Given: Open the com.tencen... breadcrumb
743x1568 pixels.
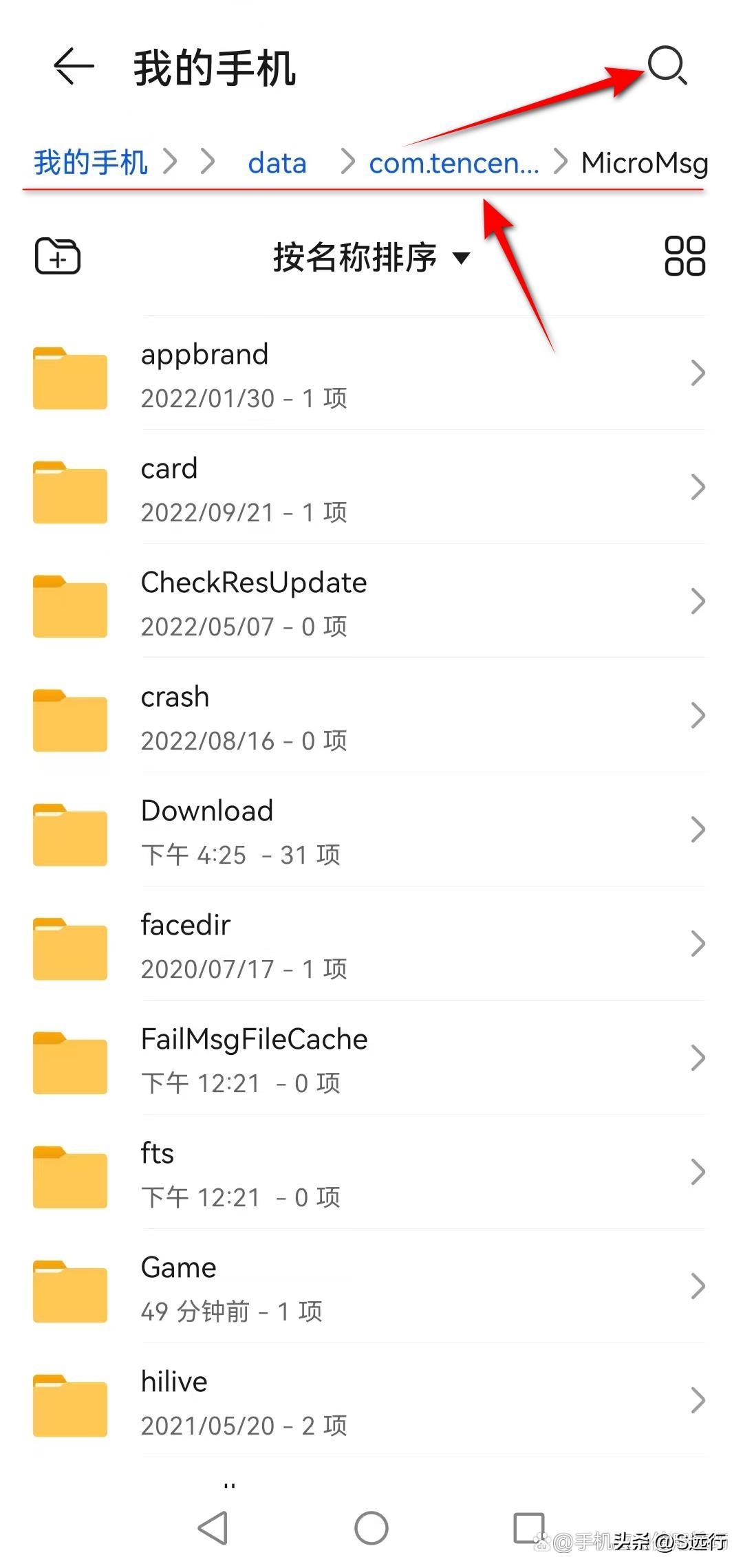Looking at the screenshot, I should click(454, 163).
